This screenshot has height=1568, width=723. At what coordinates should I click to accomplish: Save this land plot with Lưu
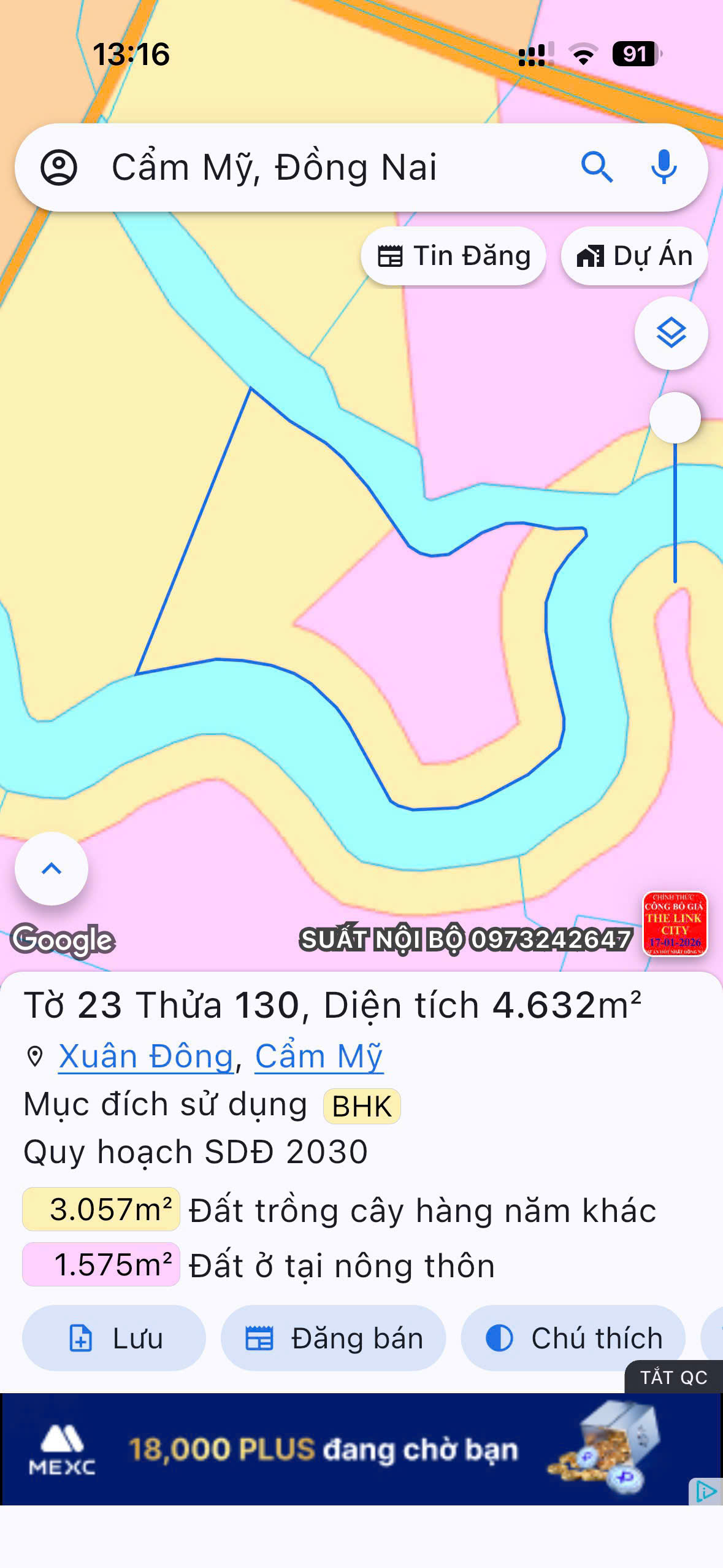point(114,1338)
